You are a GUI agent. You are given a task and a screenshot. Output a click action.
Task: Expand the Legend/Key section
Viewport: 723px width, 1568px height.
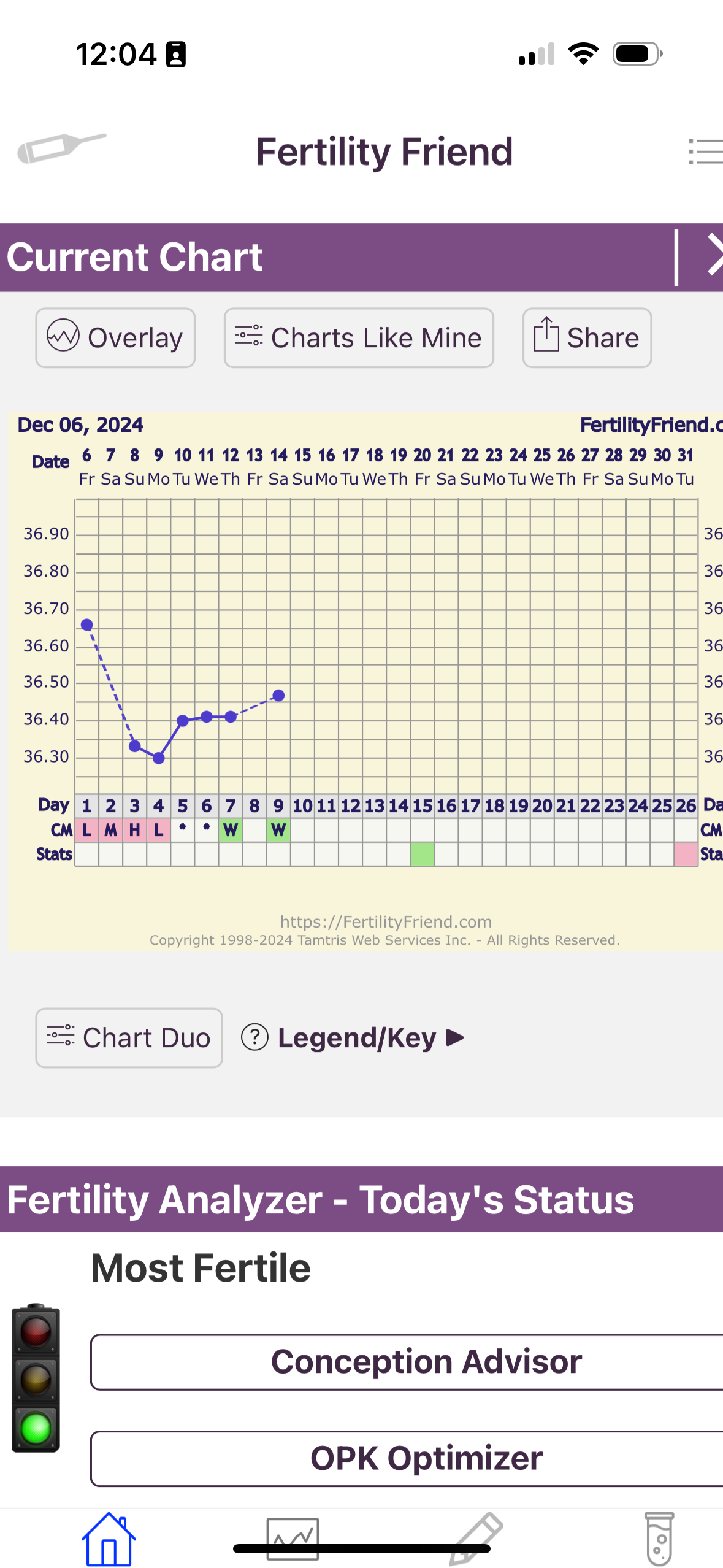coord(353,1038)
